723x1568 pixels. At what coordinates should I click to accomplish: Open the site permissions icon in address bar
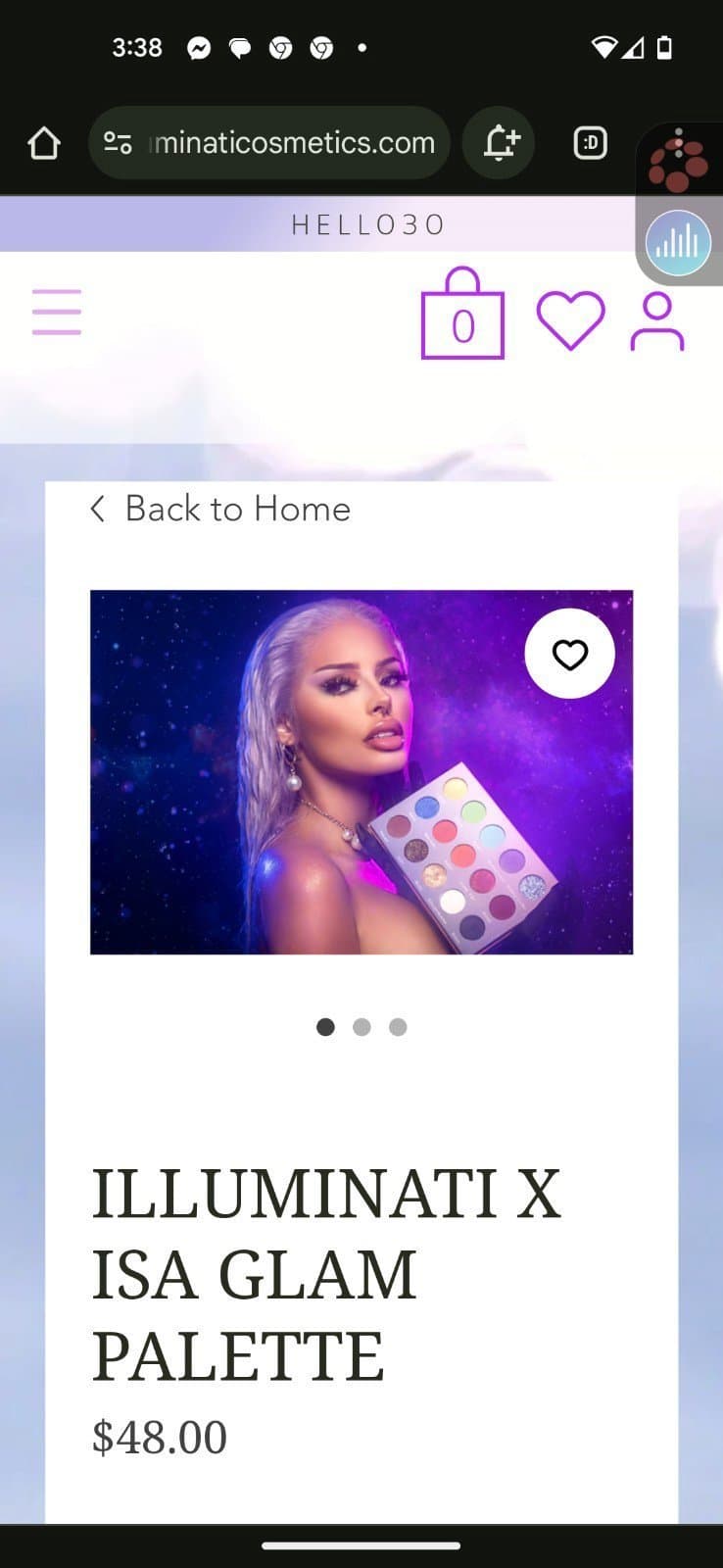pyautogui.click(x=117, y=142)
